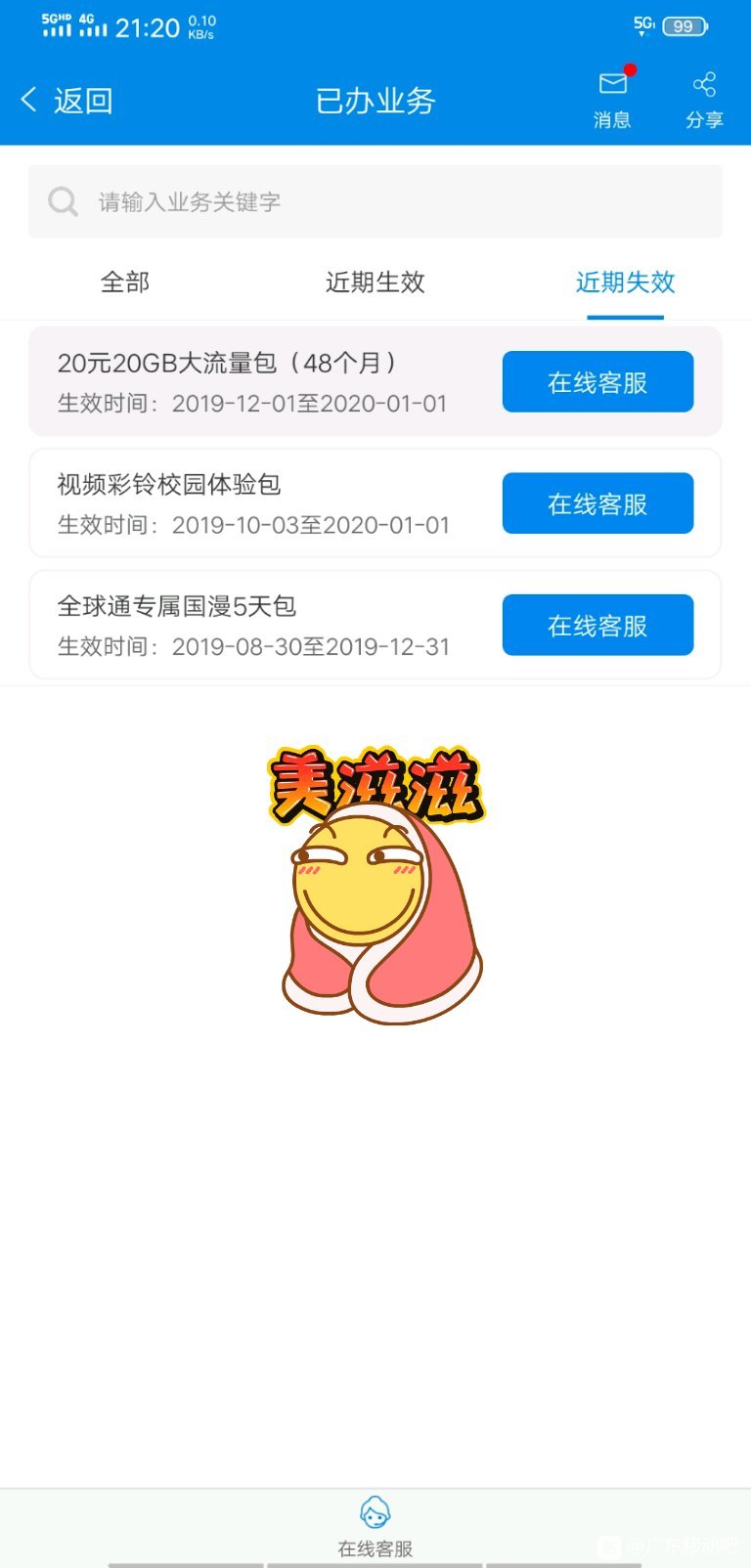Go back via the 返回 button
Screen dimensions: 751x1568
(x=66, y=101)
